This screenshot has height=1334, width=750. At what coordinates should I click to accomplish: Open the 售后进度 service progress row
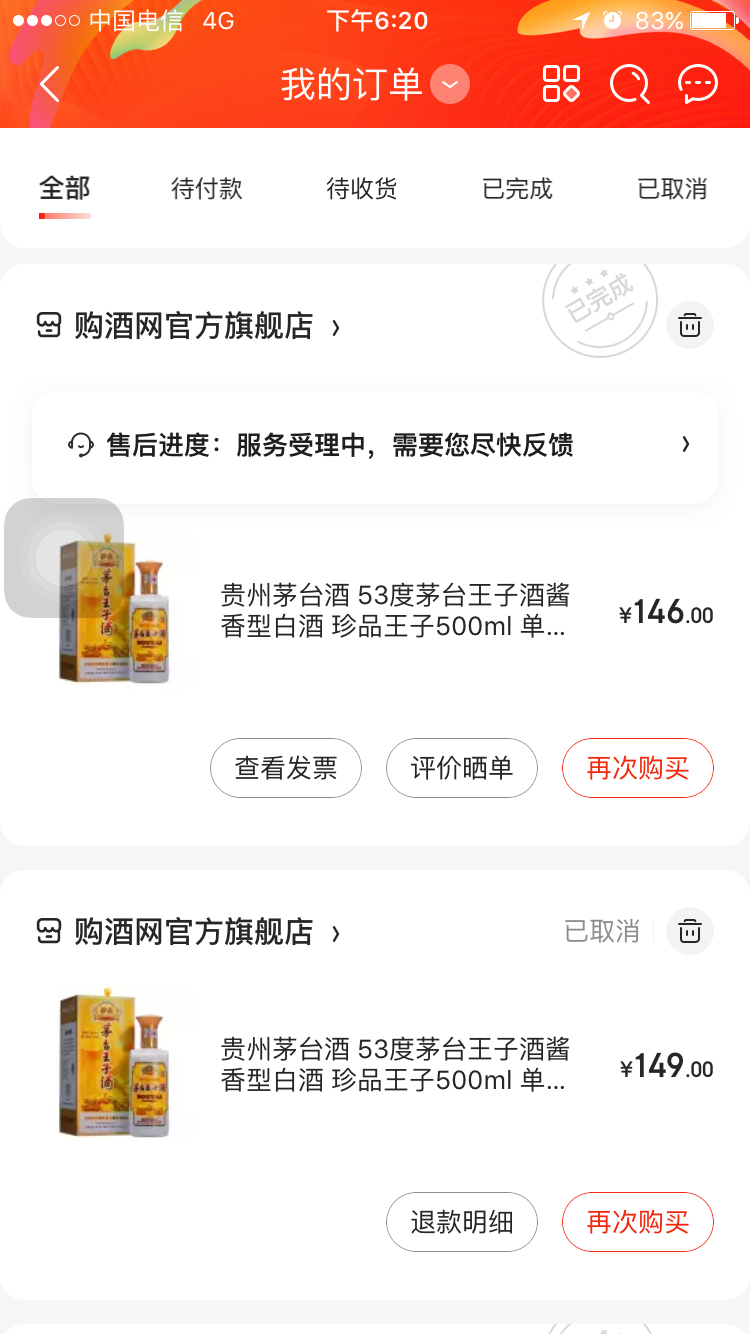click(375, 446)
